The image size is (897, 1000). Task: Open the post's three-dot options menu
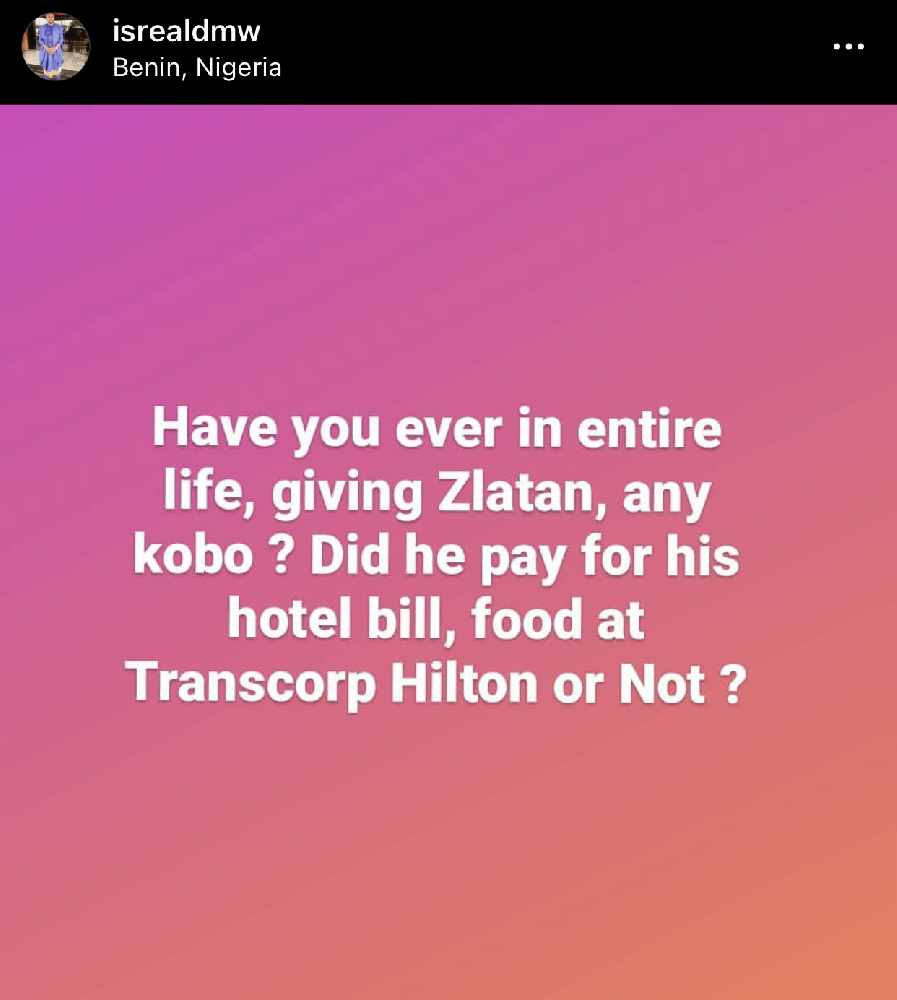tap(848, 47)
